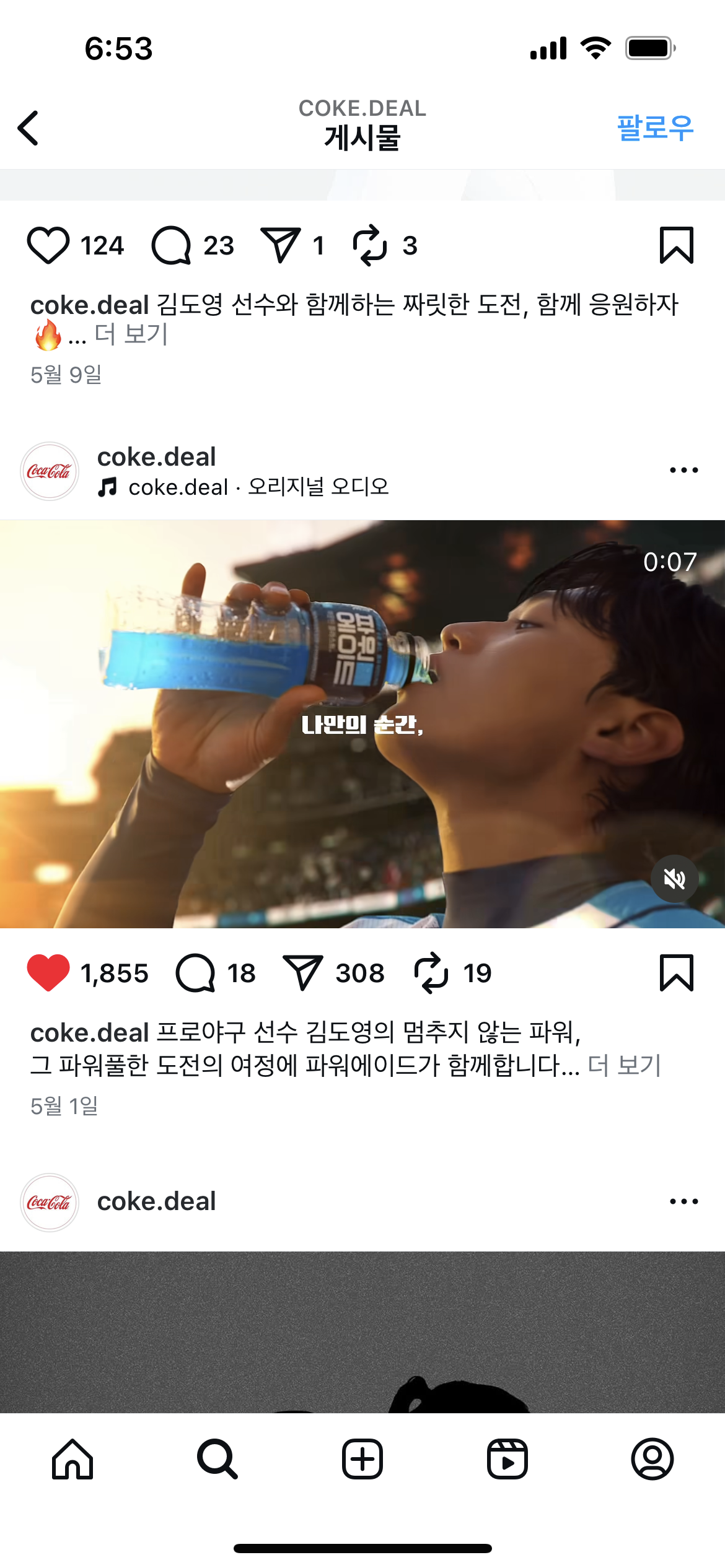The image size is (725, 1568).
Task: Create a new post with plus icon
Action: click(x=362, y=1458)
